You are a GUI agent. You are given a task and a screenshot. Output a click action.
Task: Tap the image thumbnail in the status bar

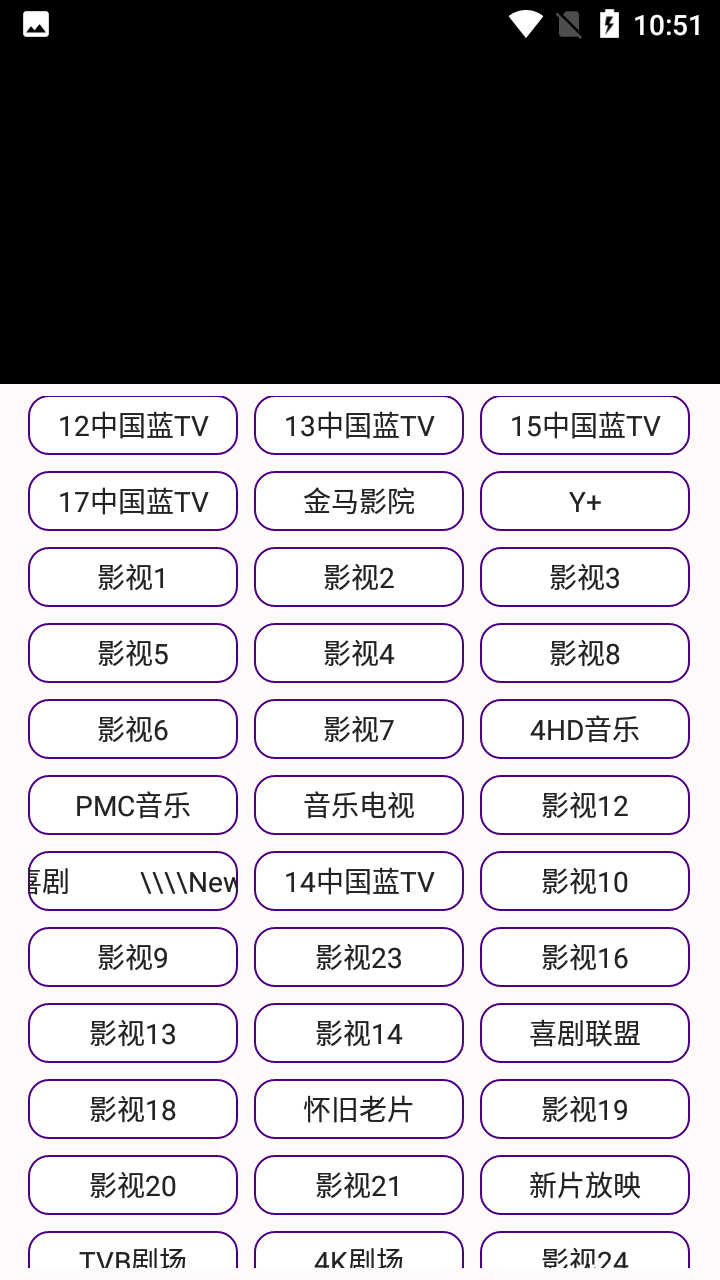point(35,24)
